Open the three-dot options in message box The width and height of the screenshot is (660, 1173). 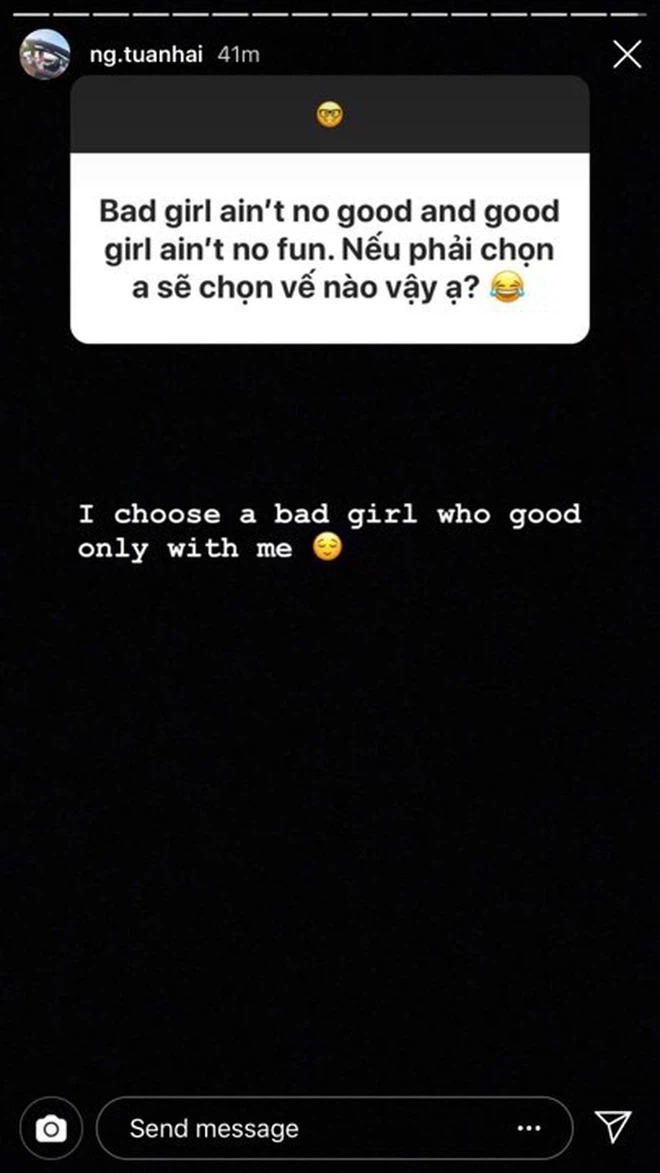[529, 1129]
